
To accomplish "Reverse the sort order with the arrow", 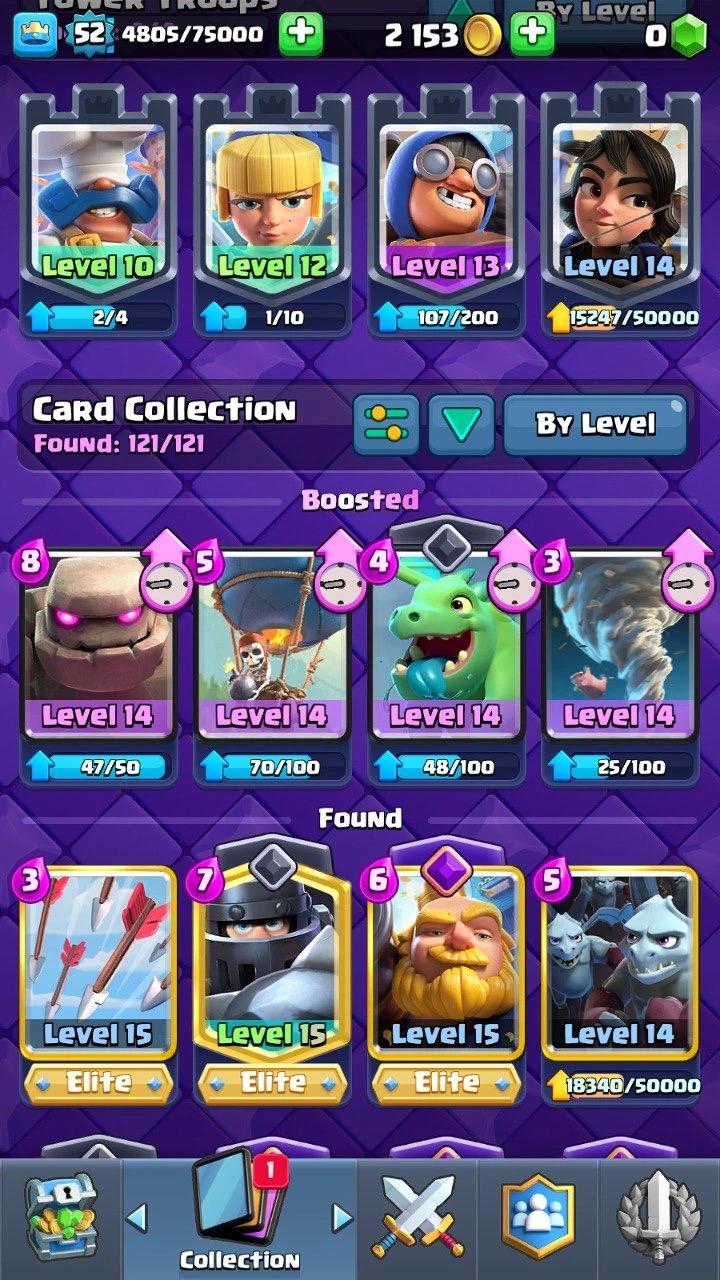I will tap(461, 424).
